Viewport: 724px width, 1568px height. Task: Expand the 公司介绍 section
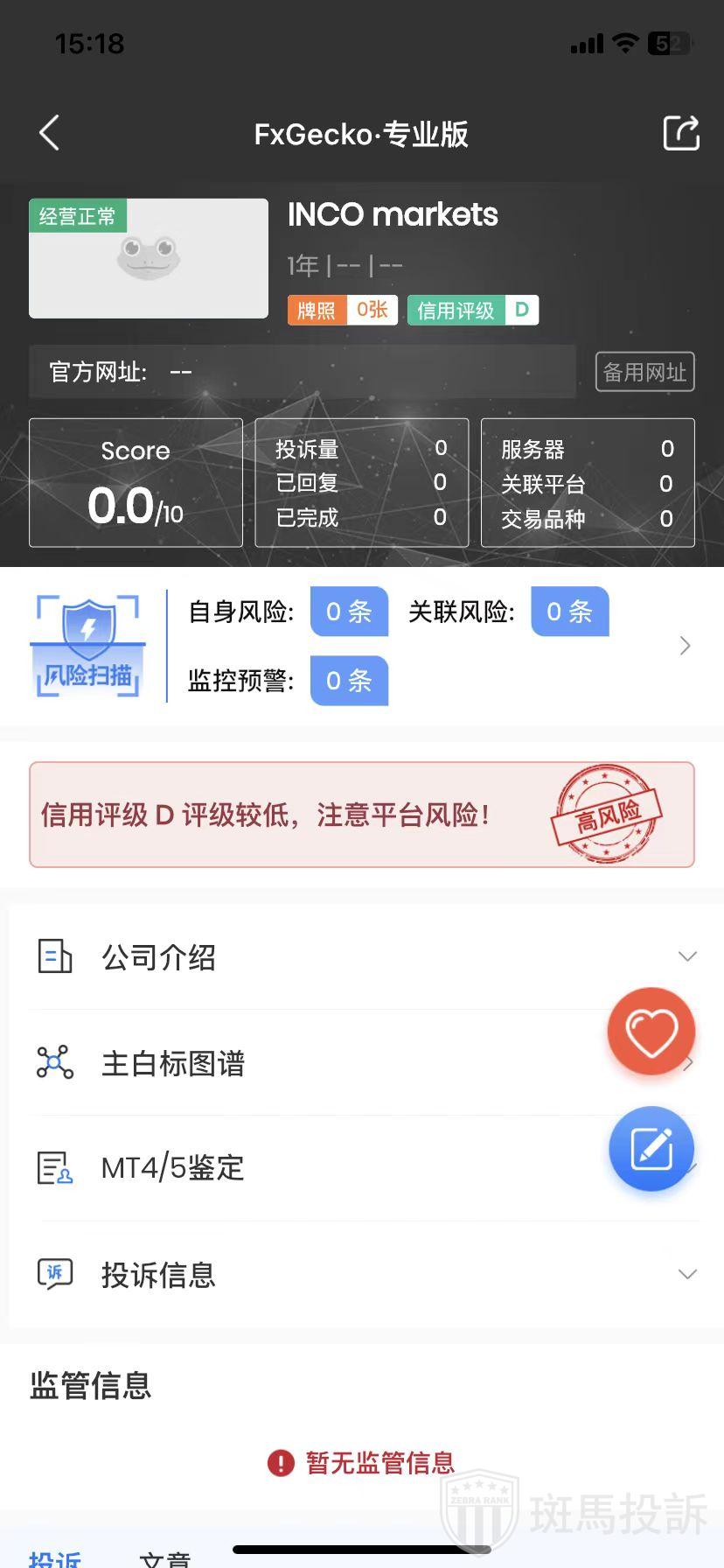(362, 957)
